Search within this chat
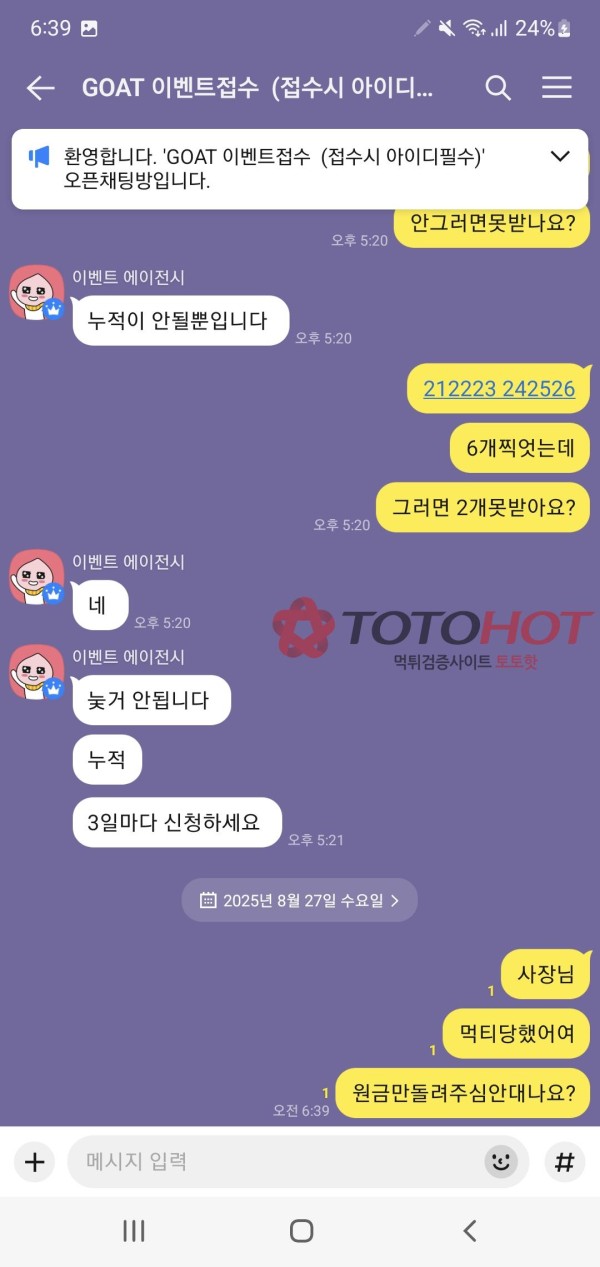The width and height of the screenshot is (600, 1267). (x=498, y=88)
